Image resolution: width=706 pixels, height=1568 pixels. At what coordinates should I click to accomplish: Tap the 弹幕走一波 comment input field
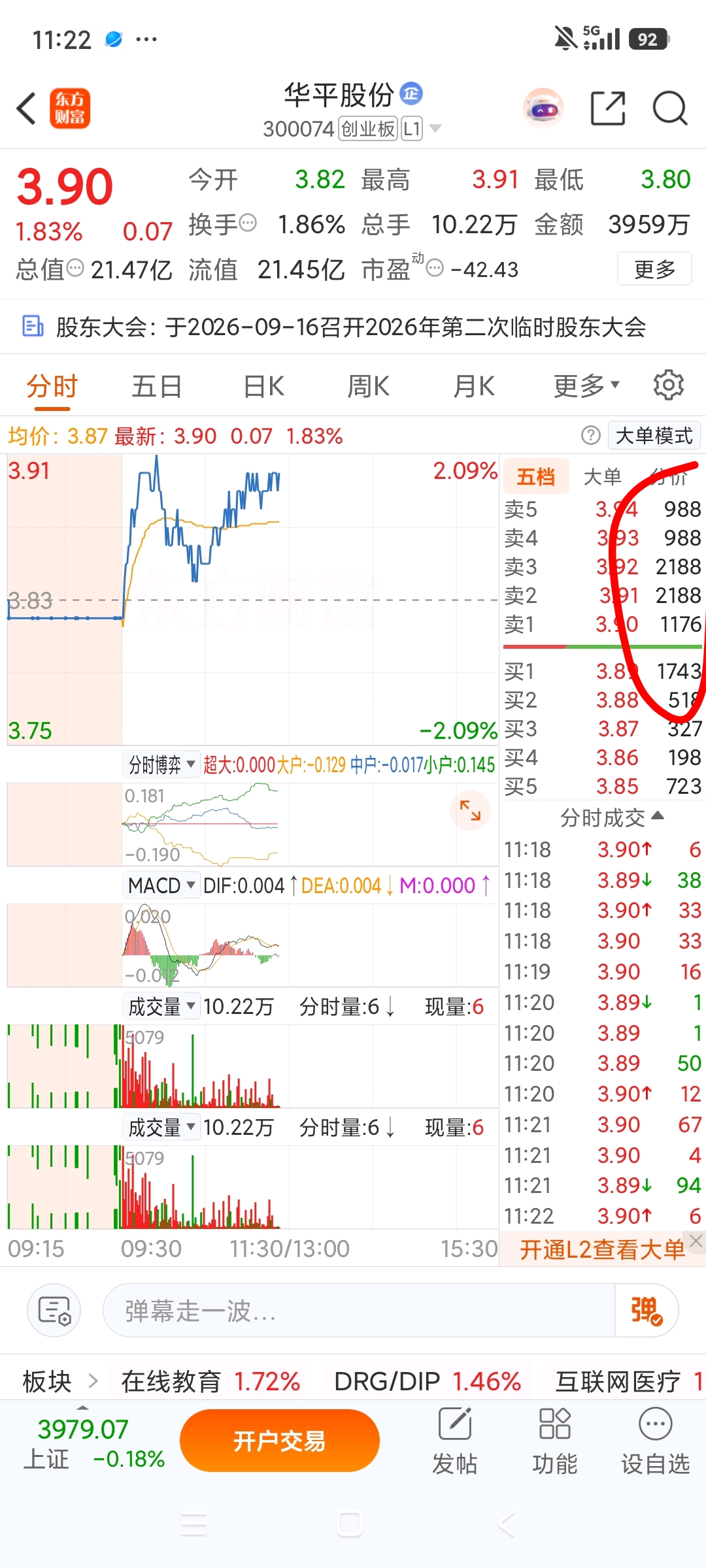point(358,1310)
